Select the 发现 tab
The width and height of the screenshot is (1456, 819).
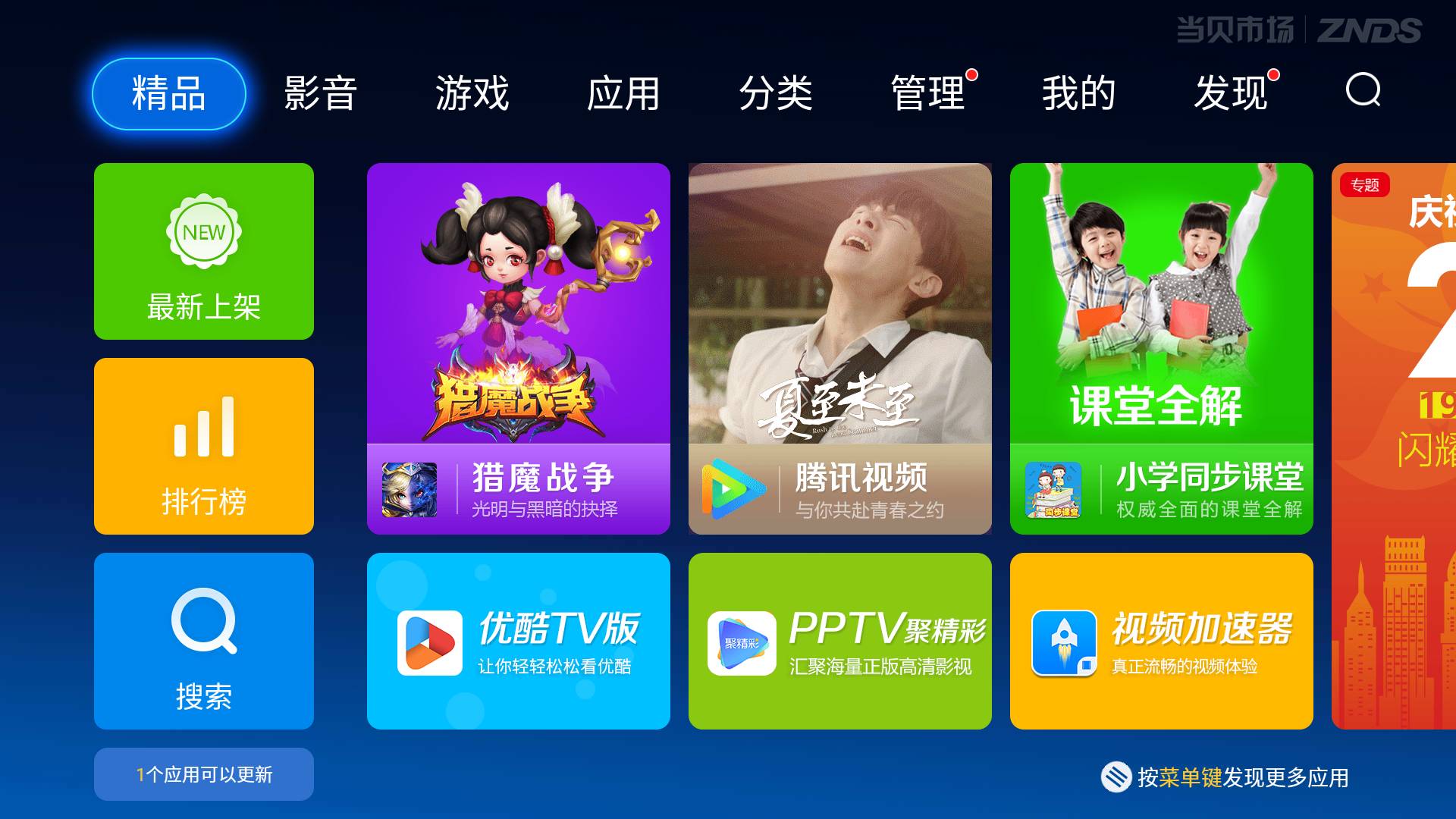(1231, 93)
